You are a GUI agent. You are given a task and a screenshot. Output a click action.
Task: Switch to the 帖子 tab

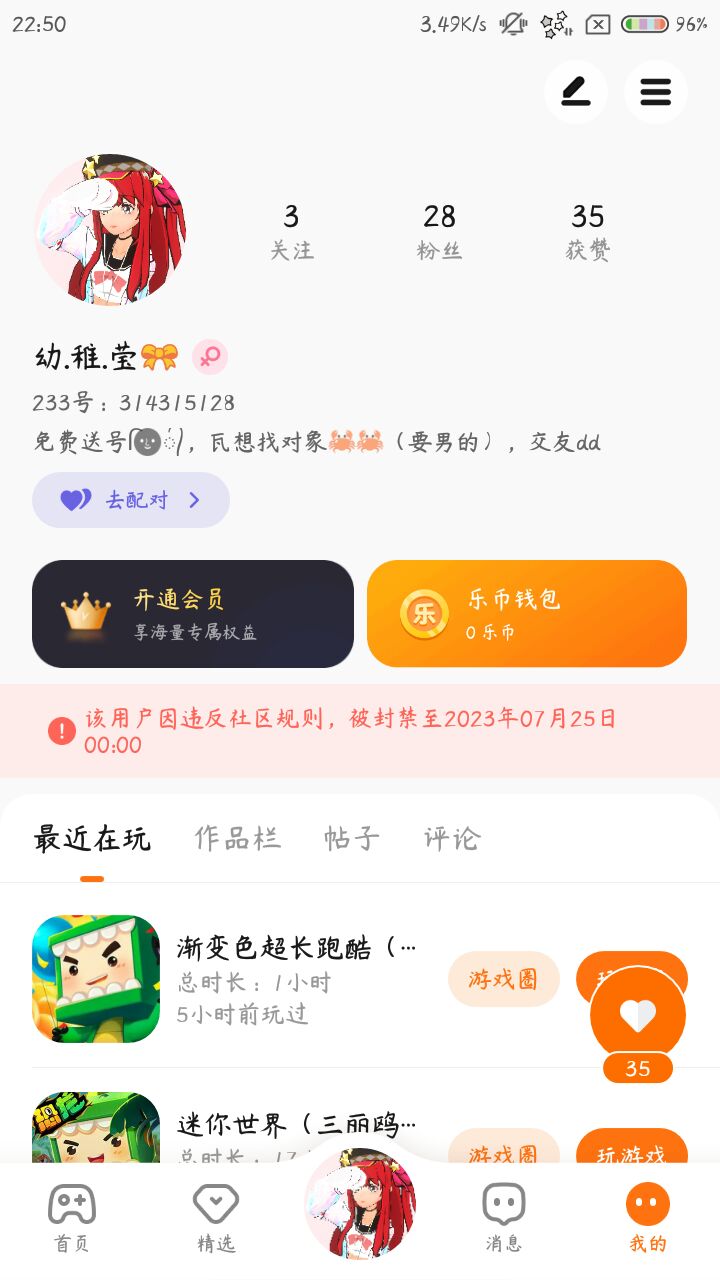351,838
